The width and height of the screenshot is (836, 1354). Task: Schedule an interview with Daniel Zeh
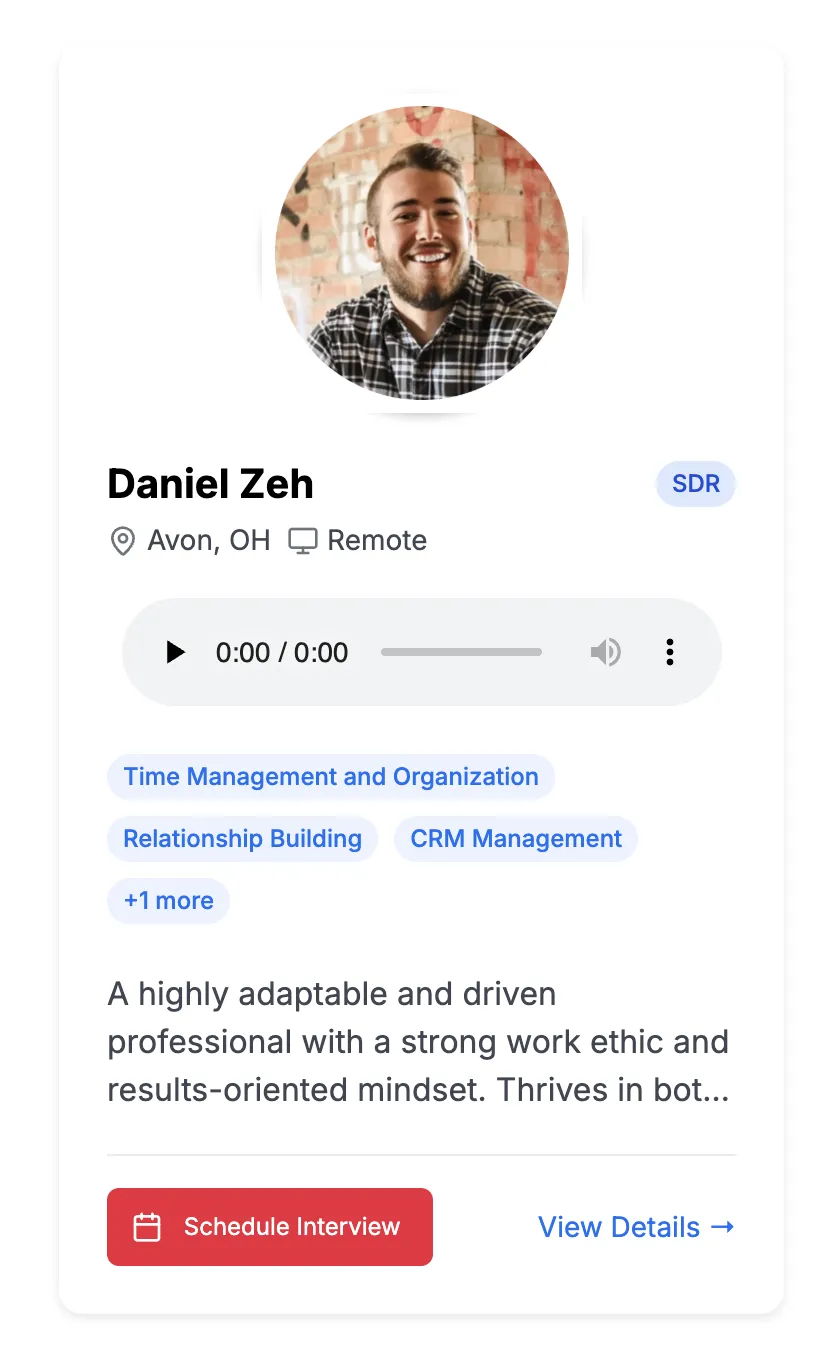coord(270,1227)
